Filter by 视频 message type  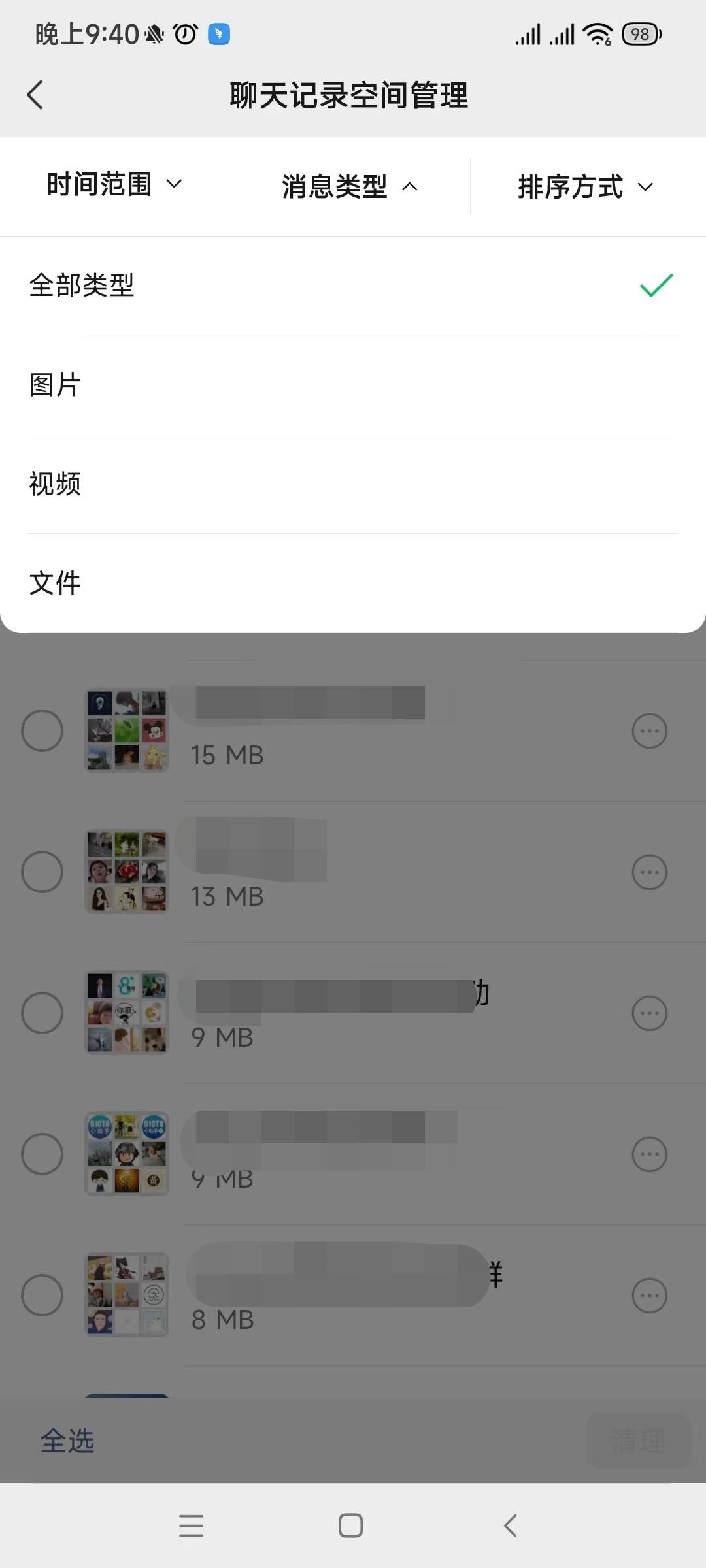(x=352, y=484)
